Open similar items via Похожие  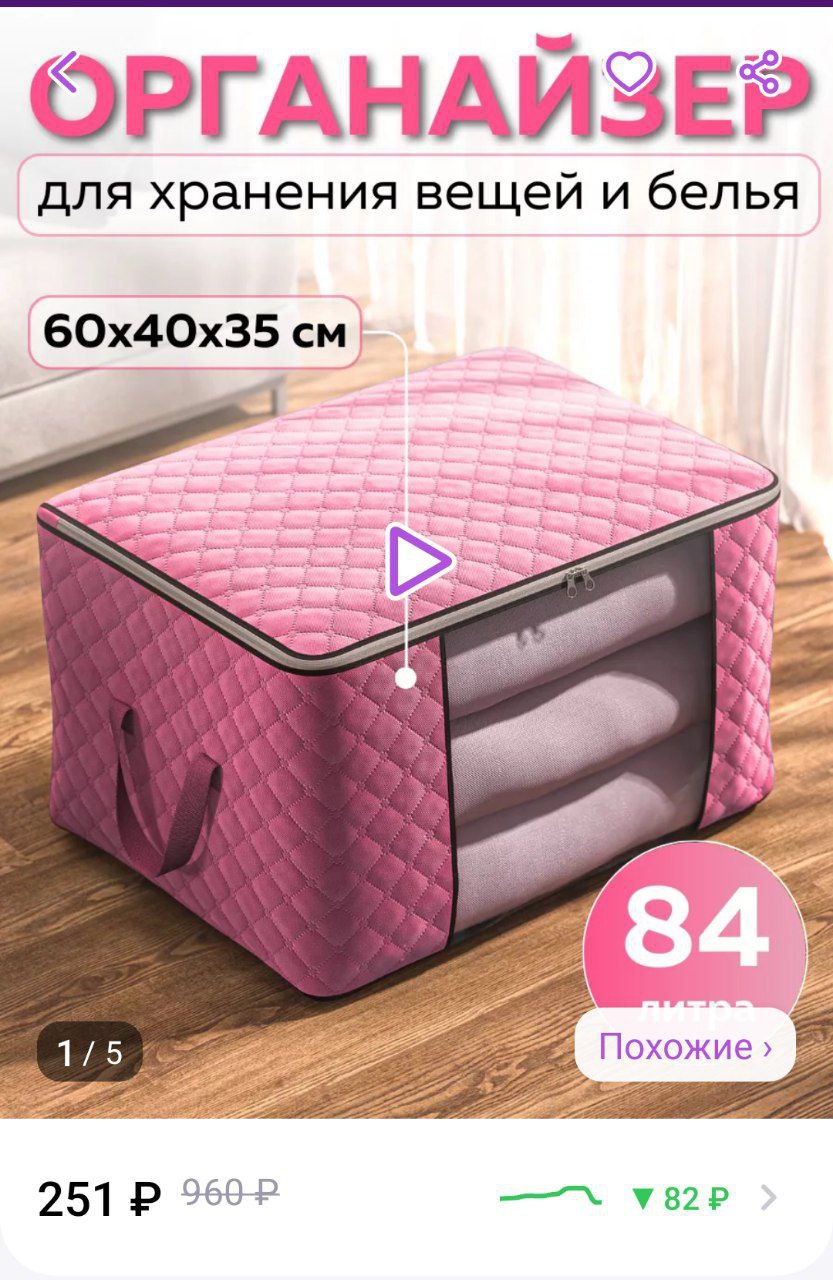tap(685, 1047)
